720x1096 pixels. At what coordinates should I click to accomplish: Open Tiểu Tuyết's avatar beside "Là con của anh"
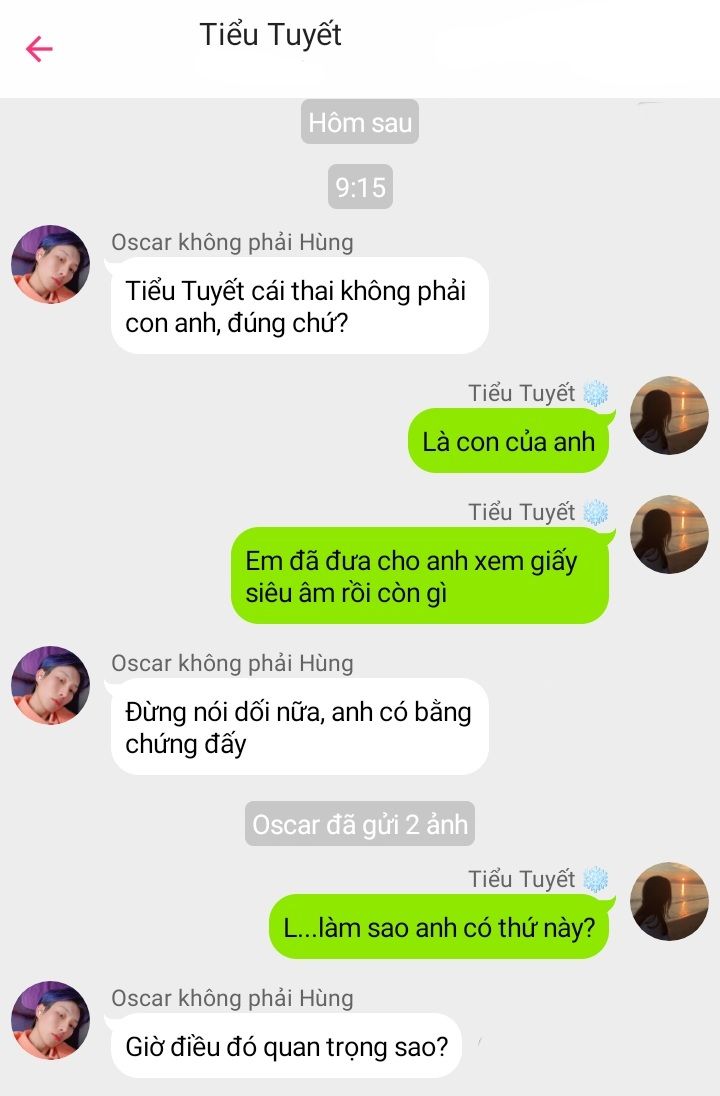pyautogui.click(x=669, y=416)
